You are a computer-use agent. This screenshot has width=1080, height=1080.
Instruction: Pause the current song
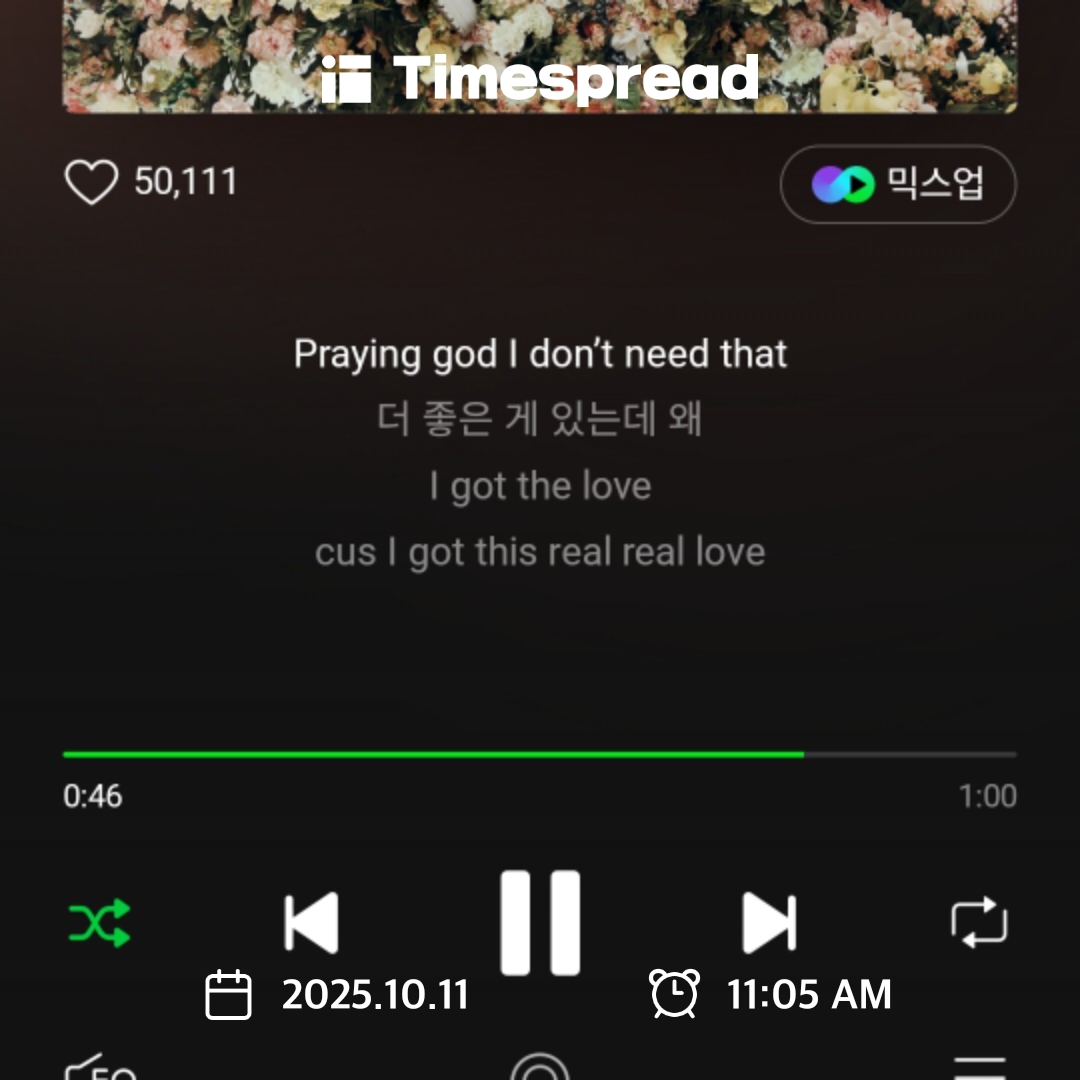tap(540, 922)
